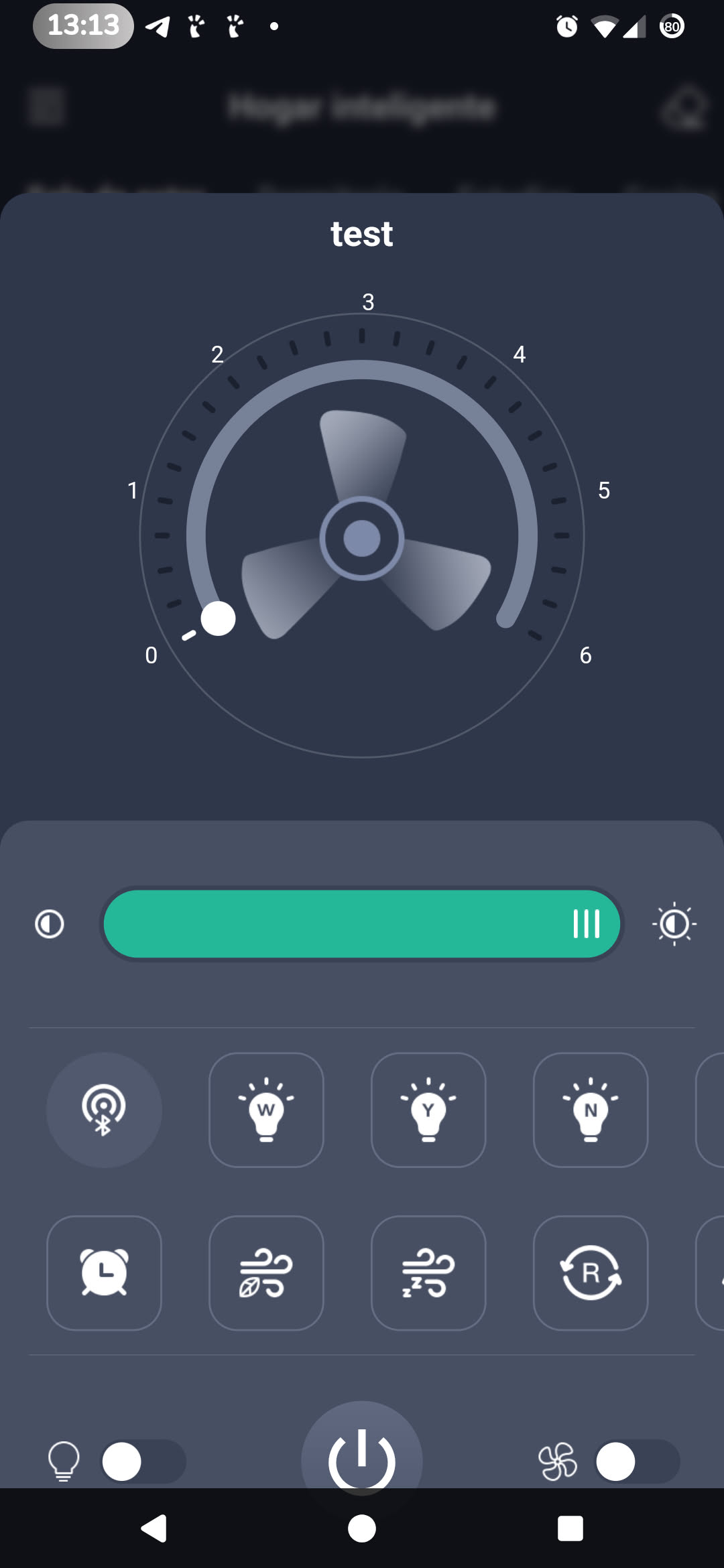
Task: Toggle the fan switch
Action: 637,1461
